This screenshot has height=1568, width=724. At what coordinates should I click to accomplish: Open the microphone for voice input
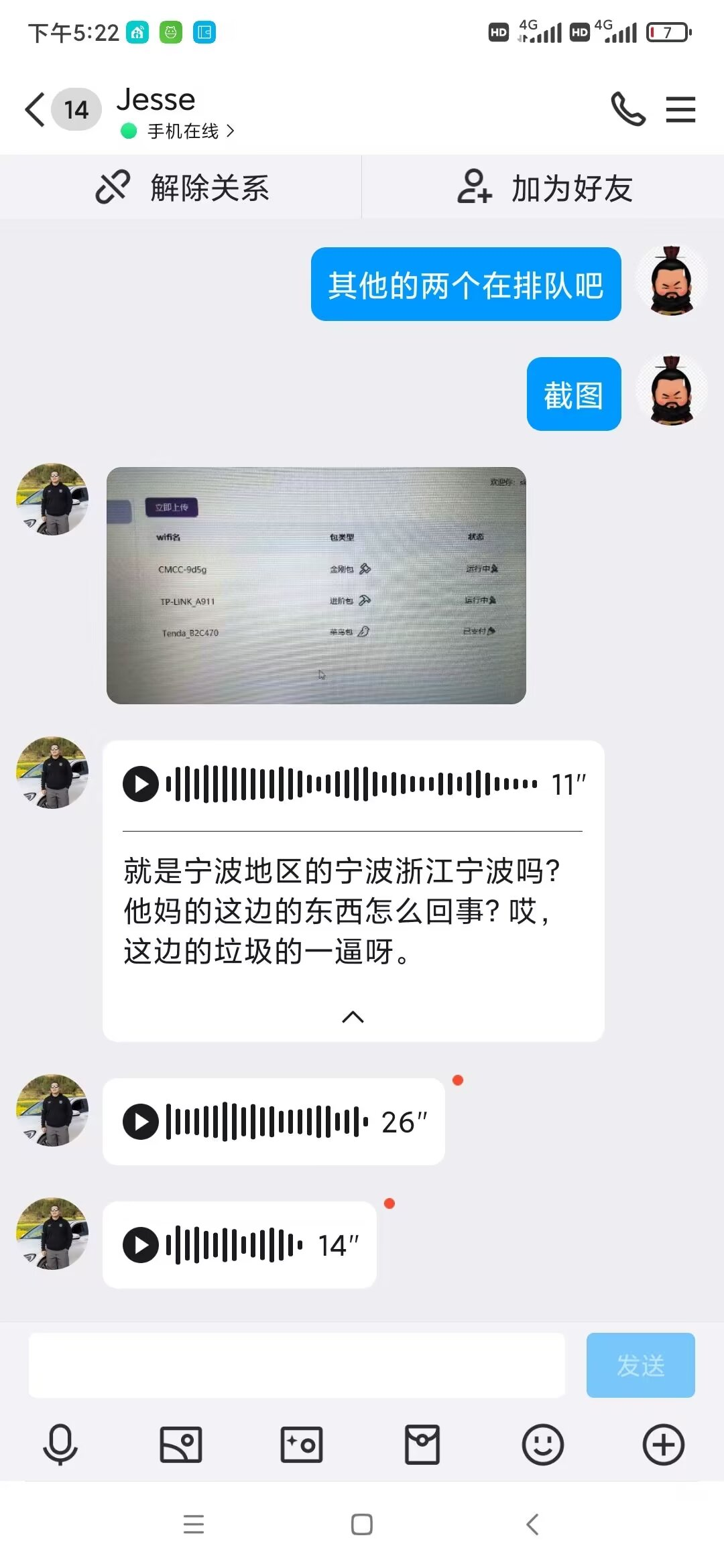click(x=60, y=1445)
